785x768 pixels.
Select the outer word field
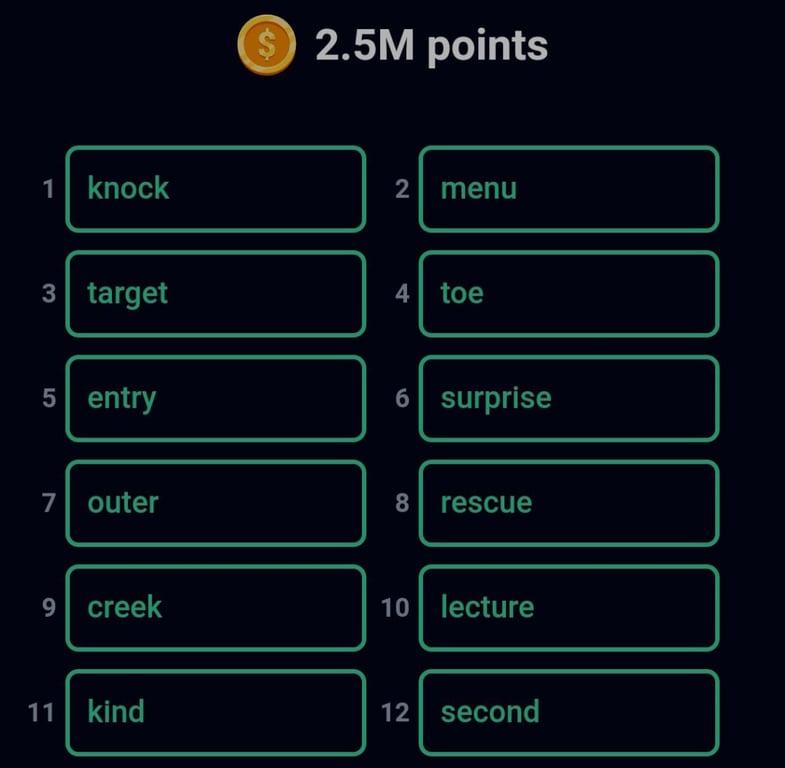coord(215,503)
